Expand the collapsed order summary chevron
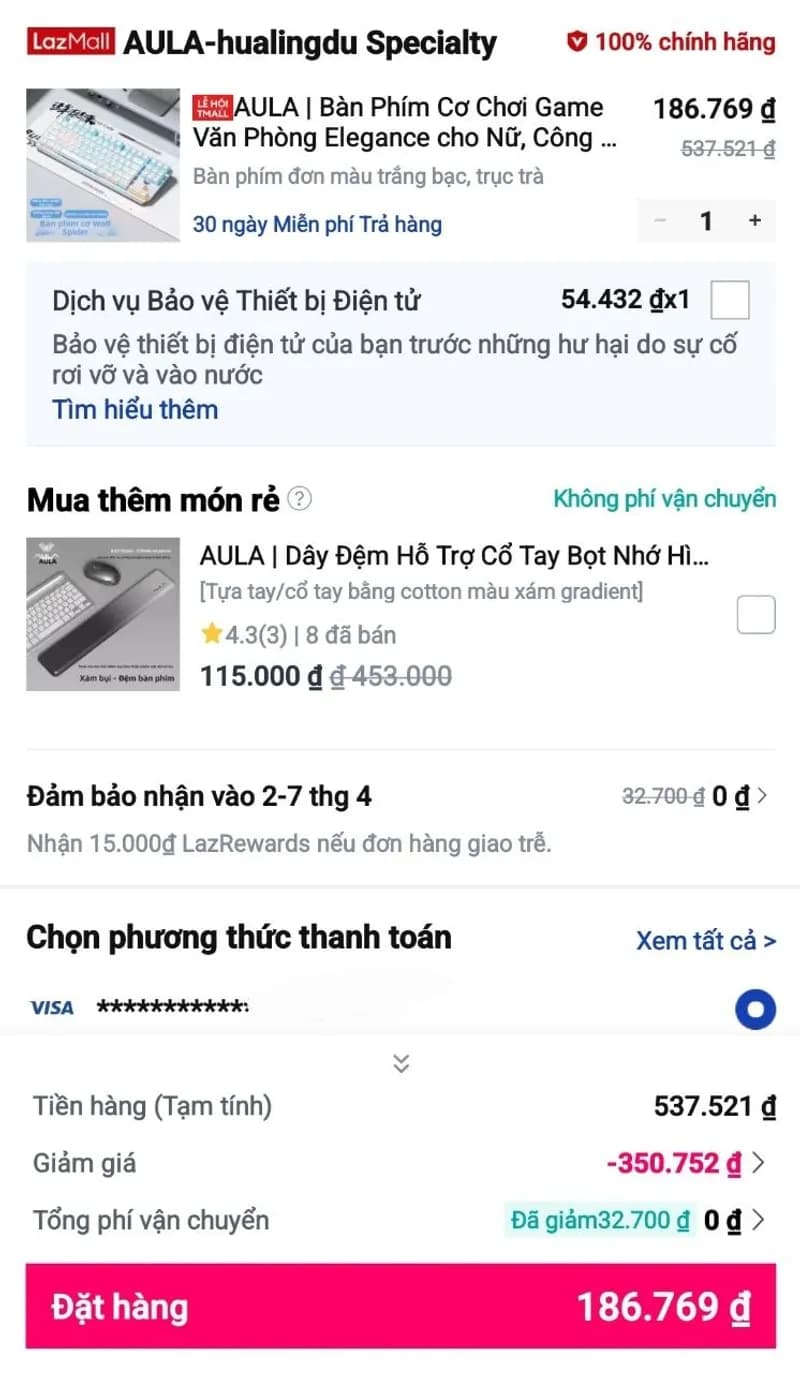 (400, 1063)
